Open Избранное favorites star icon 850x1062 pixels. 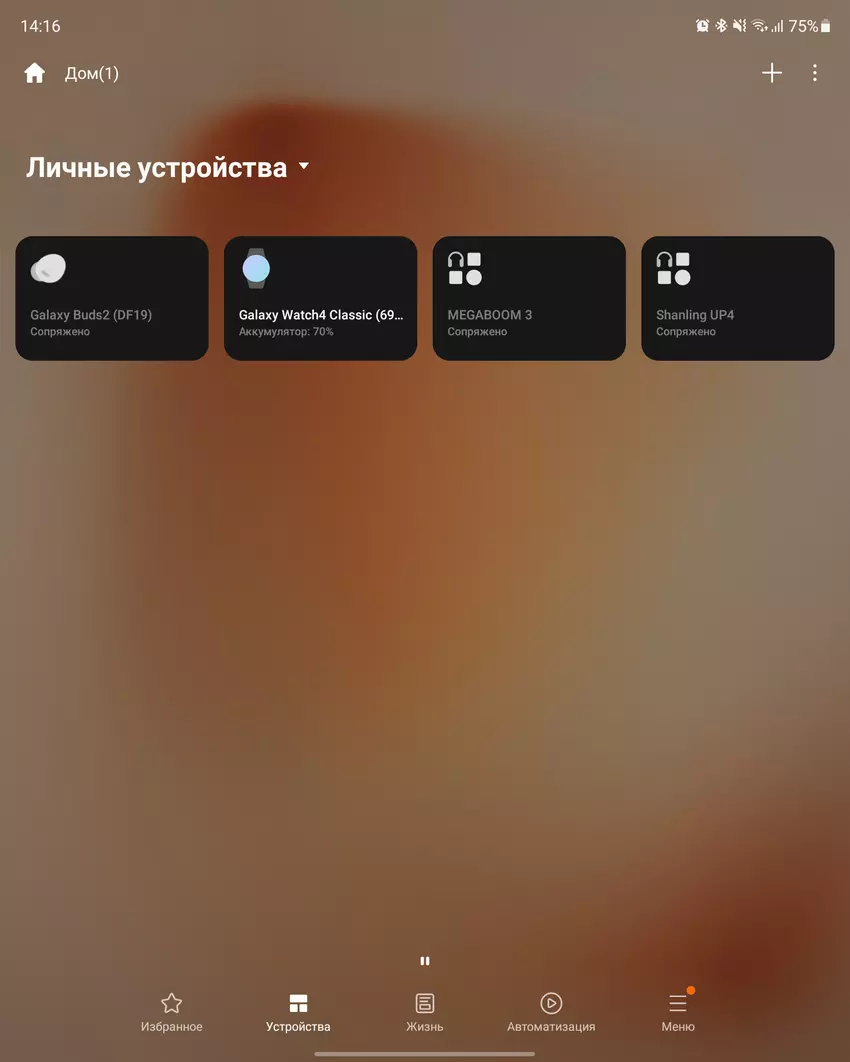pos(171,1001)
